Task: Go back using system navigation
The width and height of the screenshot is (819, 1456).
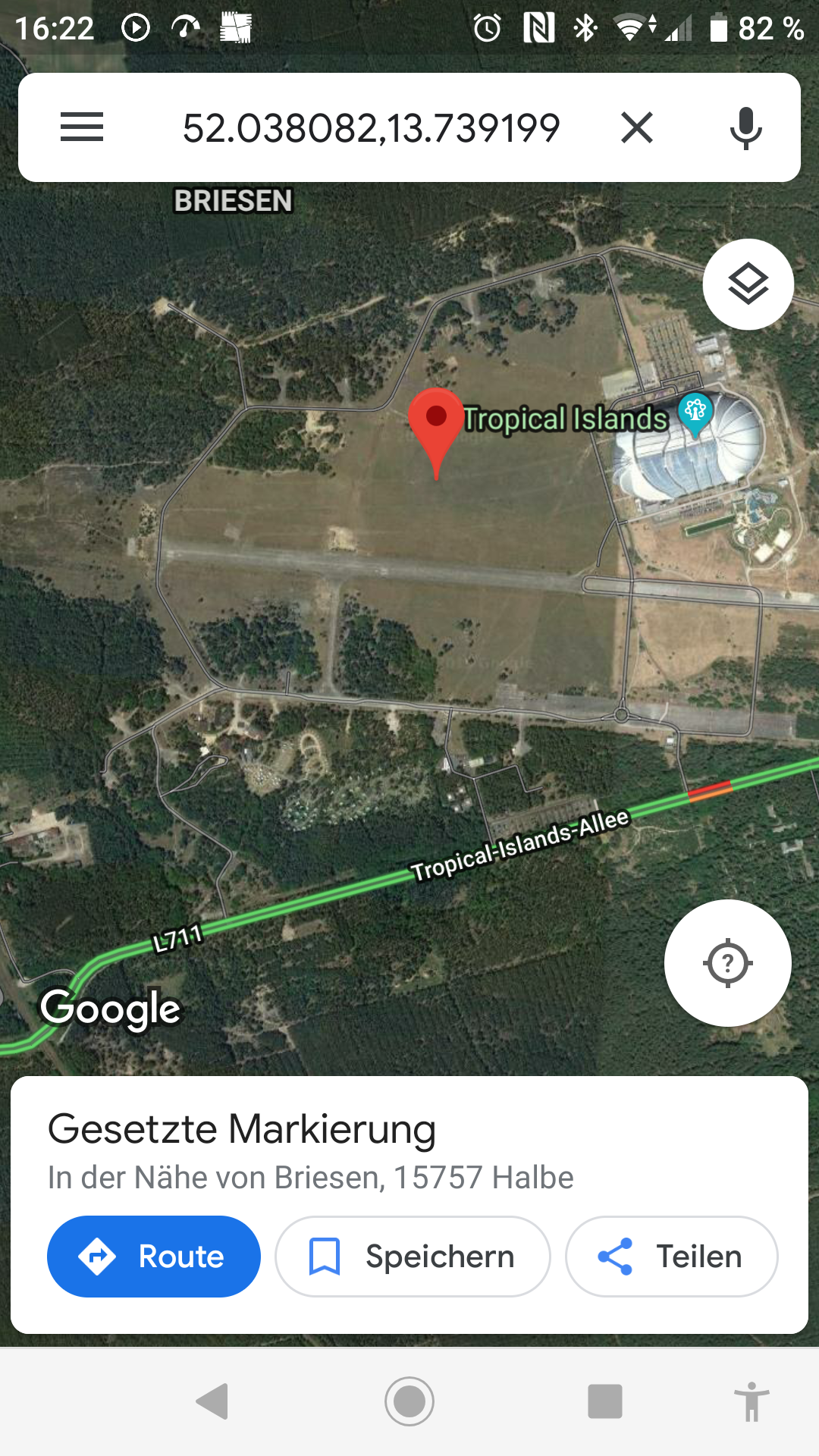Action: tap(213, 1401)
